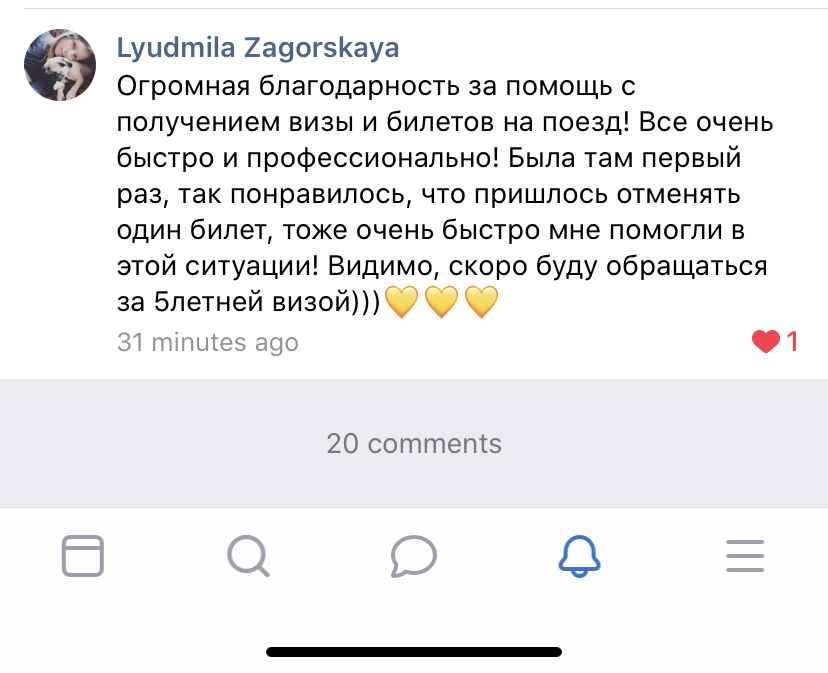This screenshot has width=828, height=673.
Task: Open the notifications bell tab
Action: pyautogui.click(x=578, y=555)
